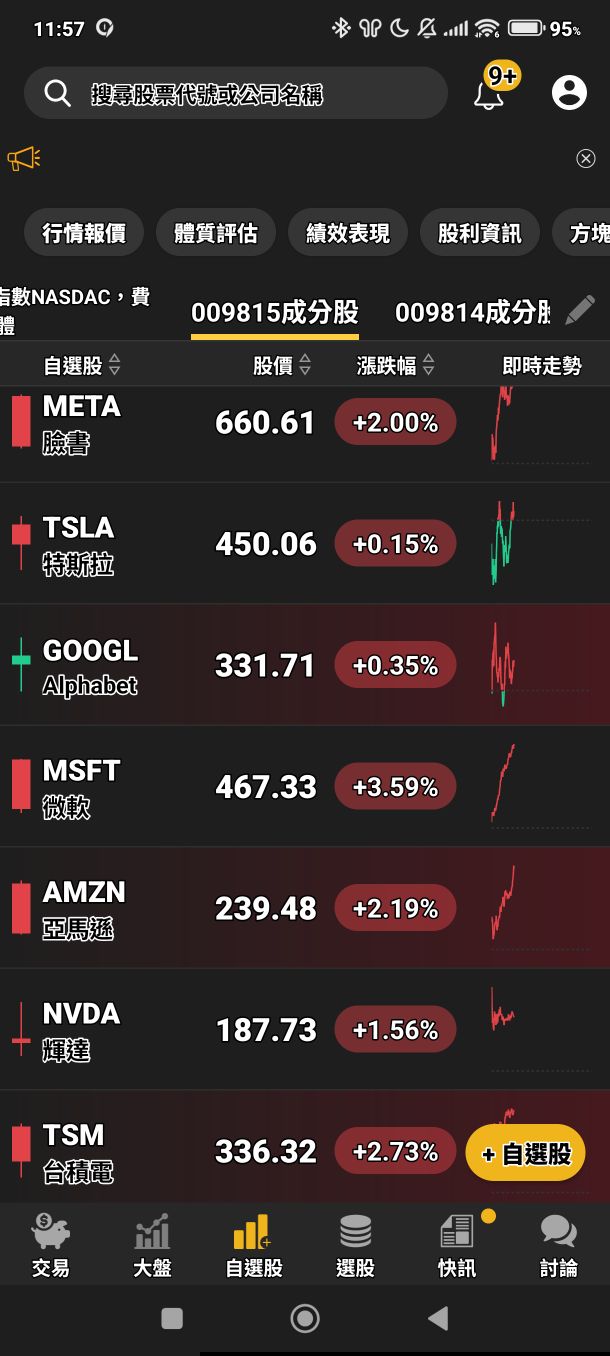
Task: Open the user profile icon
Action: (569, 93)
